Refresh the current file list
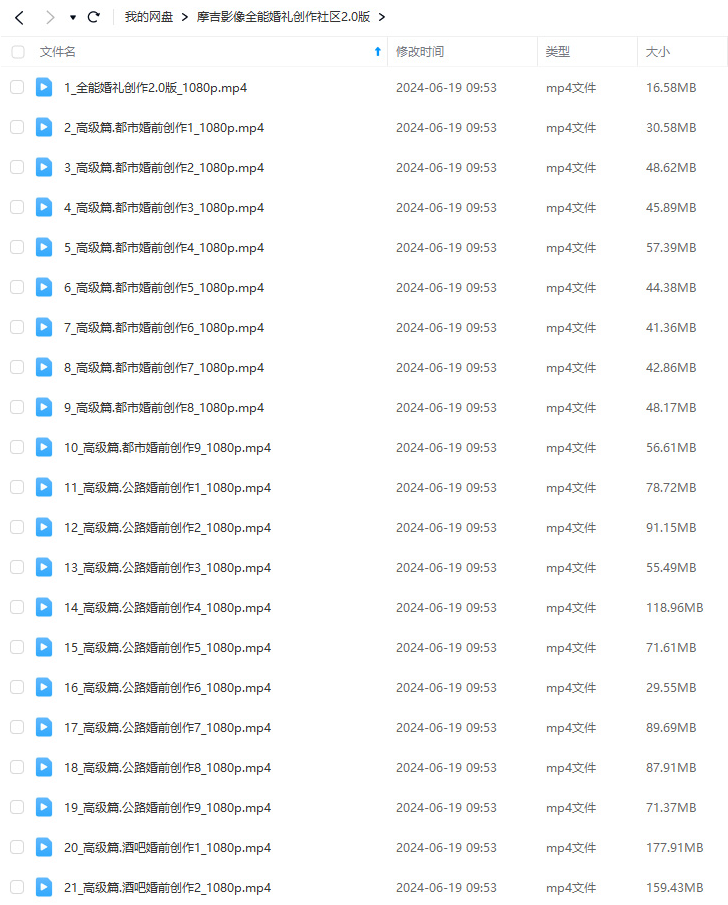728x905 pixels. (x=94, y=17)
